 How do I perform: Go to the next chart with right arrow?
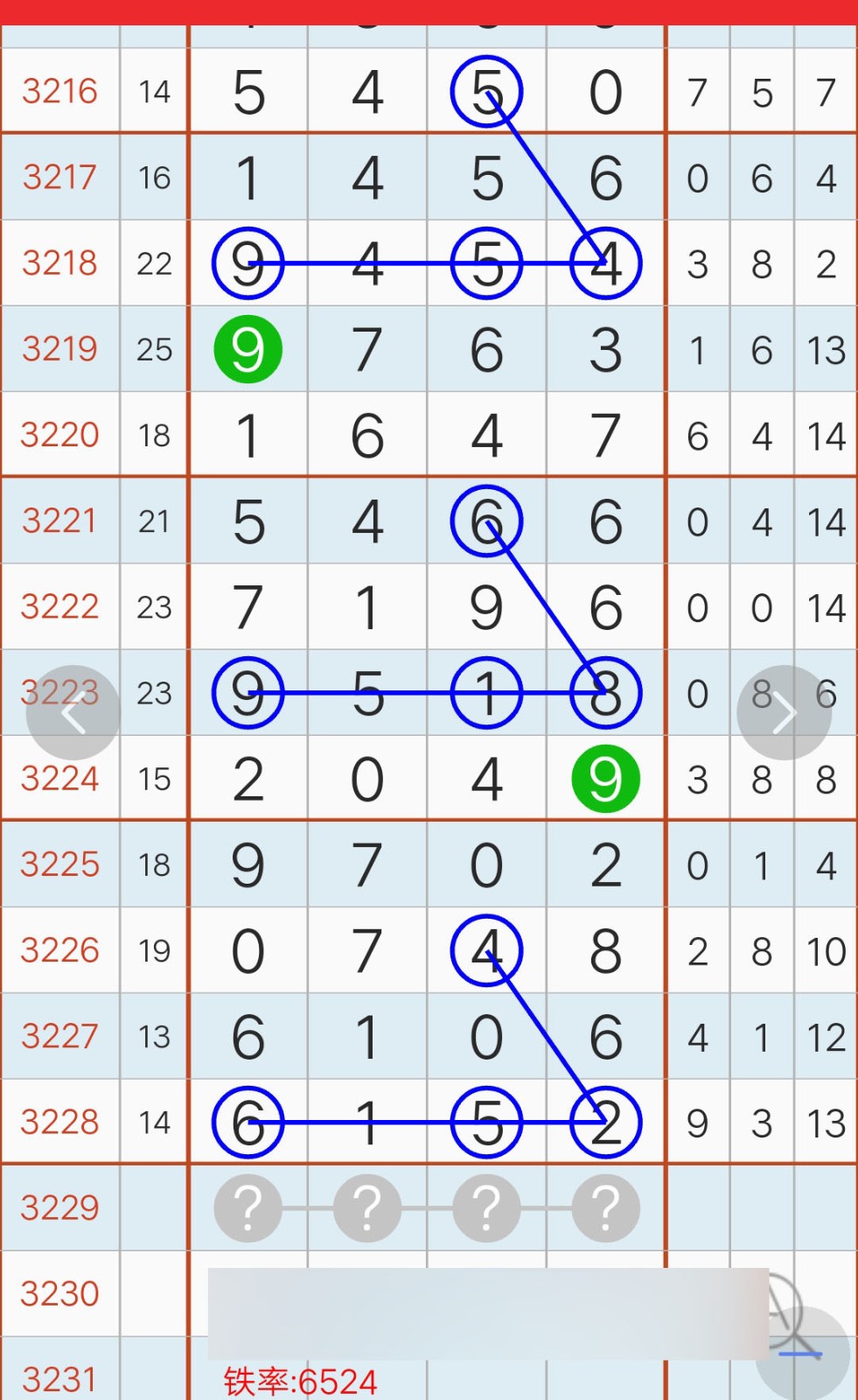coord(784,713)
